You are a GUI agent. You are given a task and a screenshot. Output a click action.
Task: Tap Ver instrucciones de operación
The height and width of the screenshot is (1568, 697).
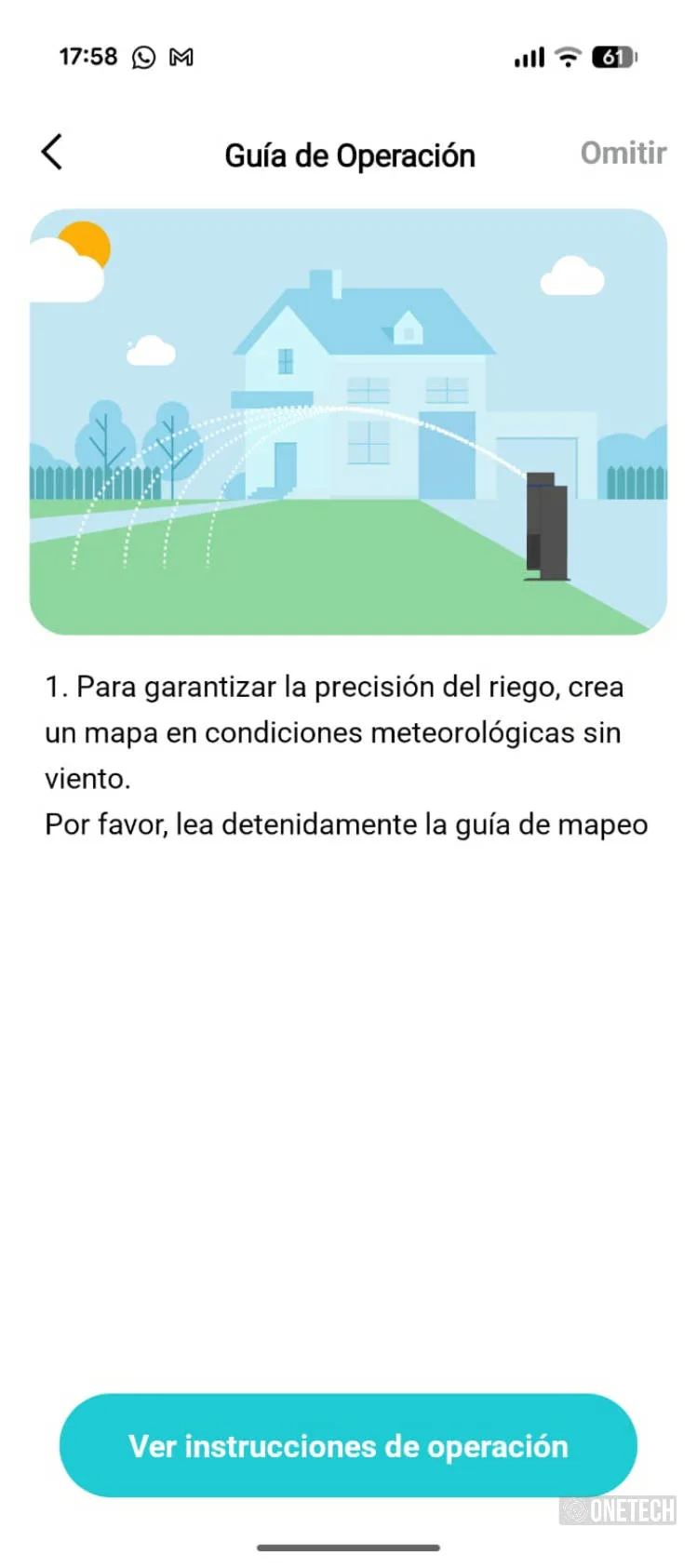pyautogui.click(x=348, y=1445)
